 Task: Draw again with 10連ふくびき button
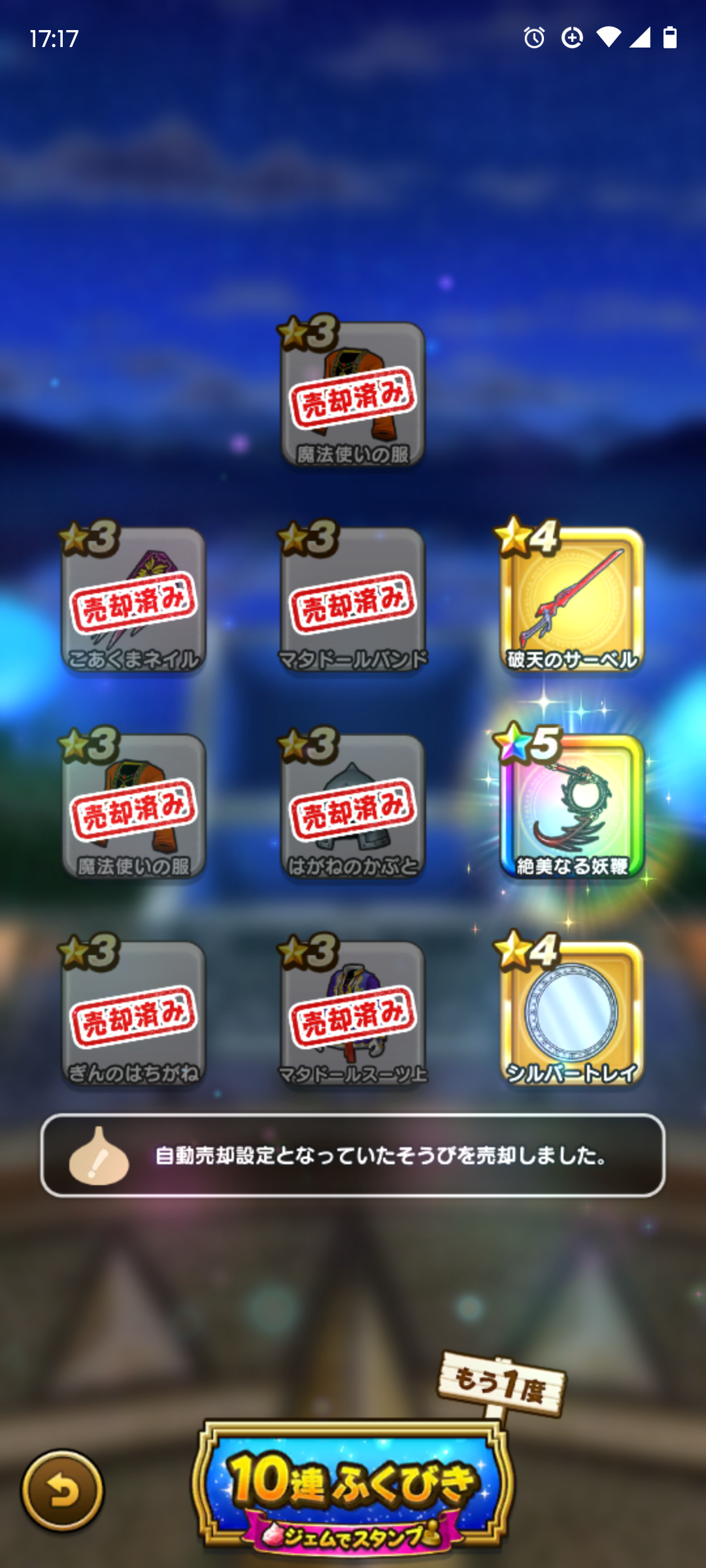(353, 1487)
